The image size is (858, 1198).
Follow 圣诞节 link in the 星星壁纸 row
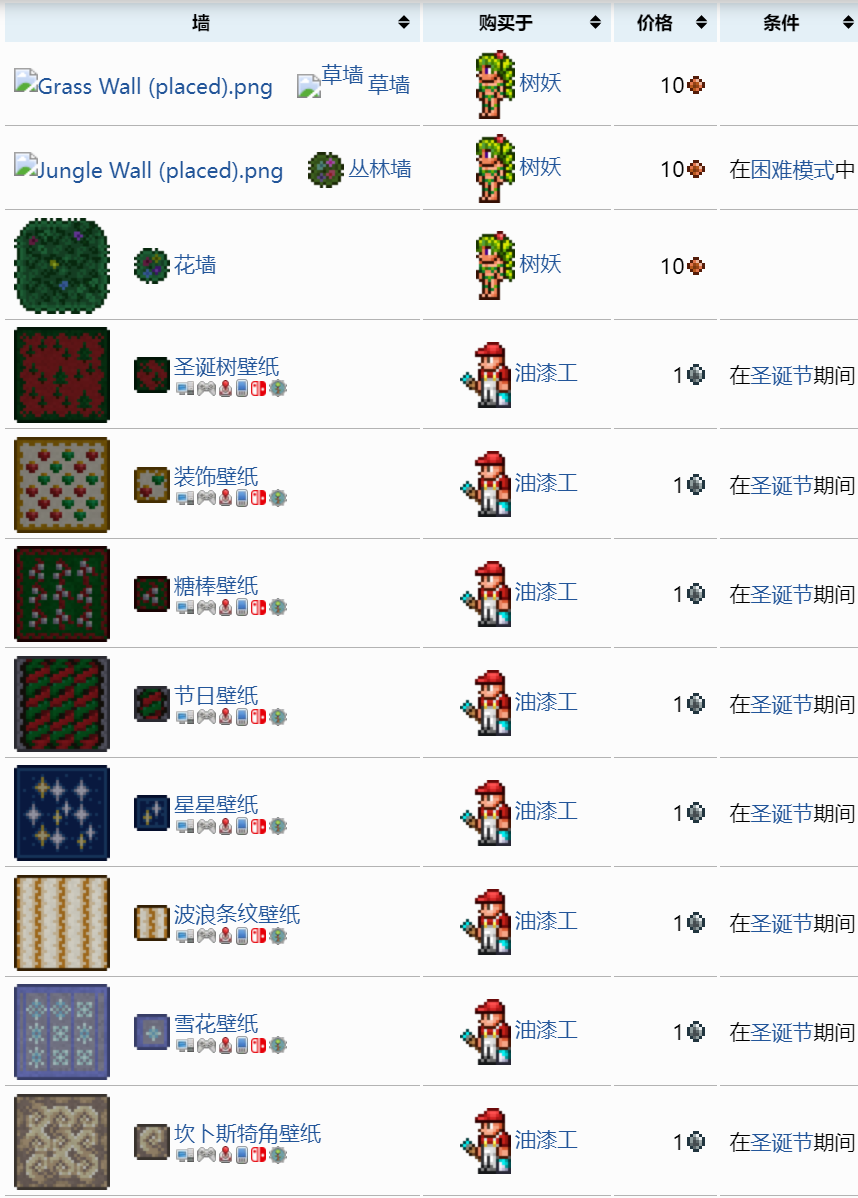[781, 813]
